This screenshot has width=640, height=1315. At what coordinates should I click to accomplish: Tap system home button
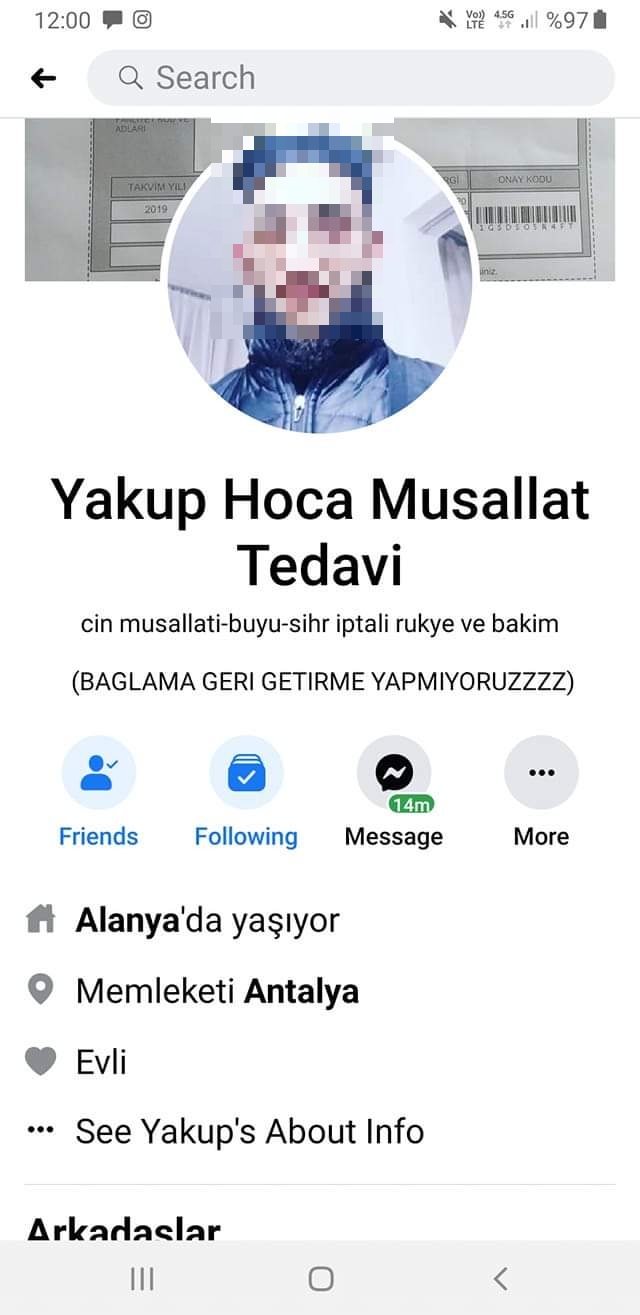pos(321,1278)
